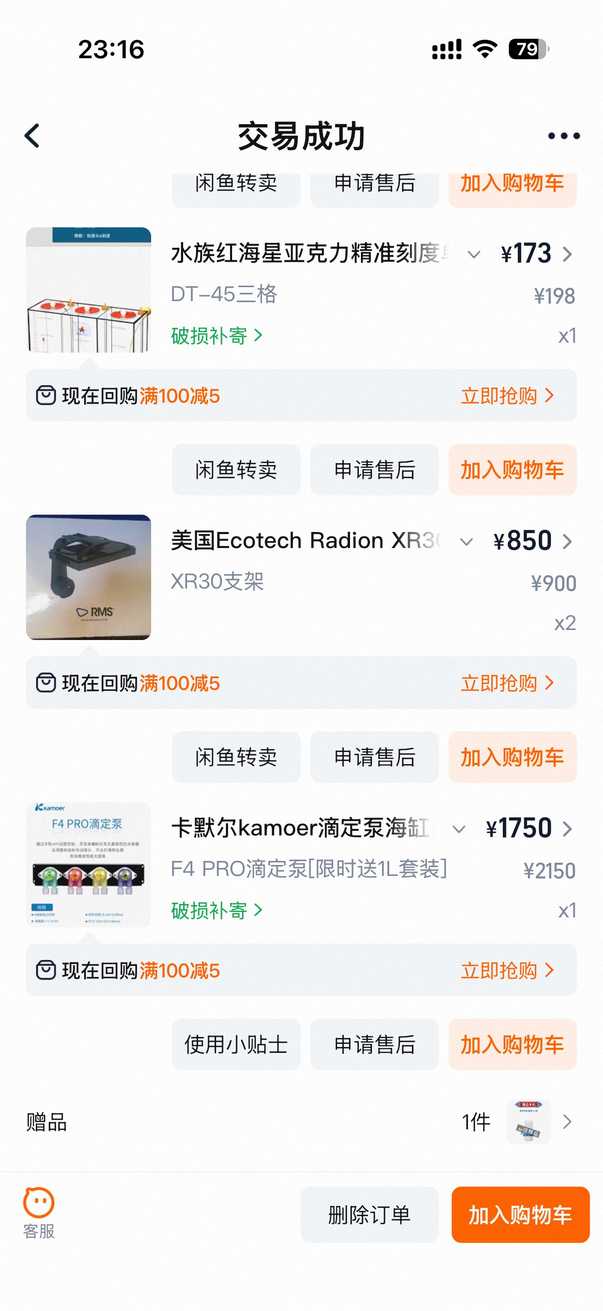Open the DT-45三格 acrylic product image
Screen dimensions: 603x1311
click(x=88, y=289)
